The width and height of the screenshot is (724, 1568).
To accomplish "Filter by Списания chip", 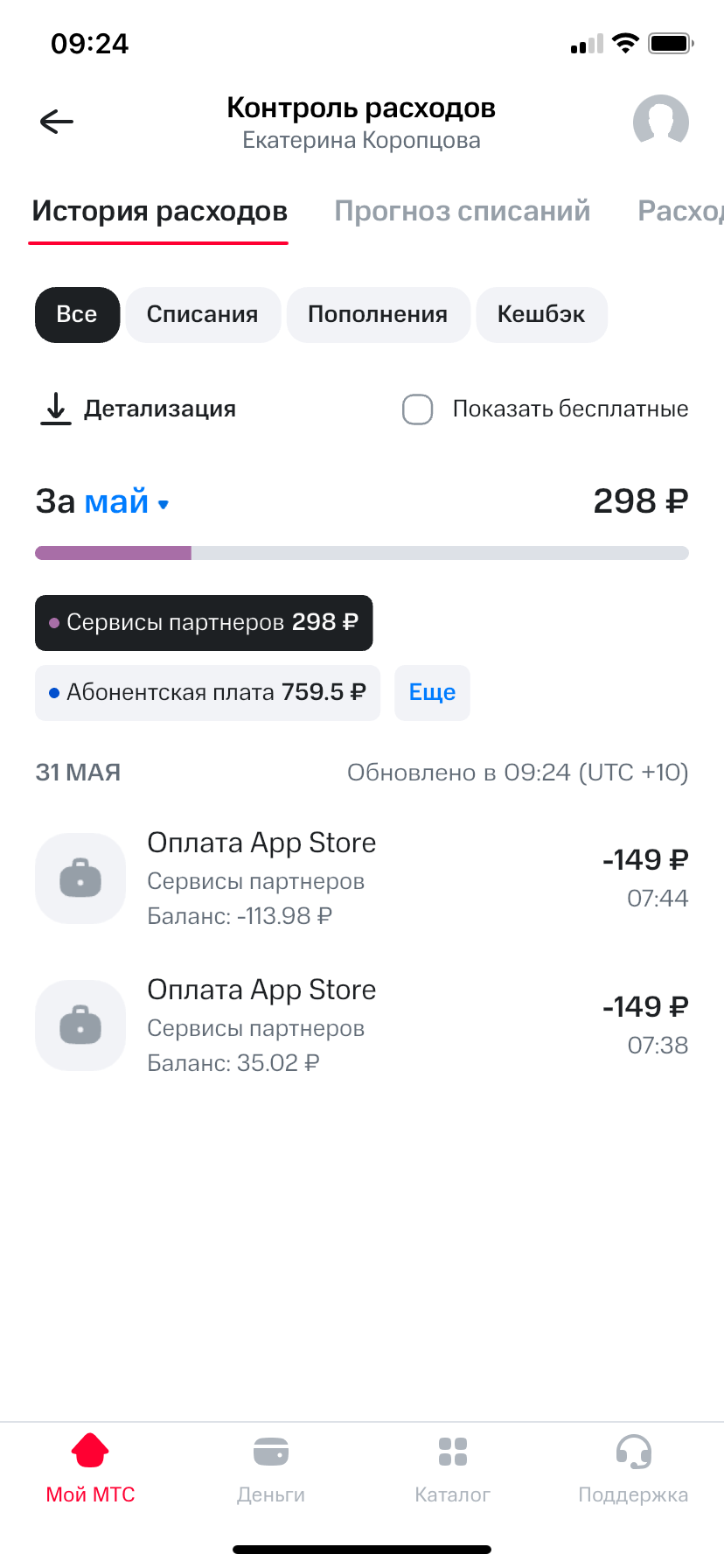I will click(x=202, y=315).
